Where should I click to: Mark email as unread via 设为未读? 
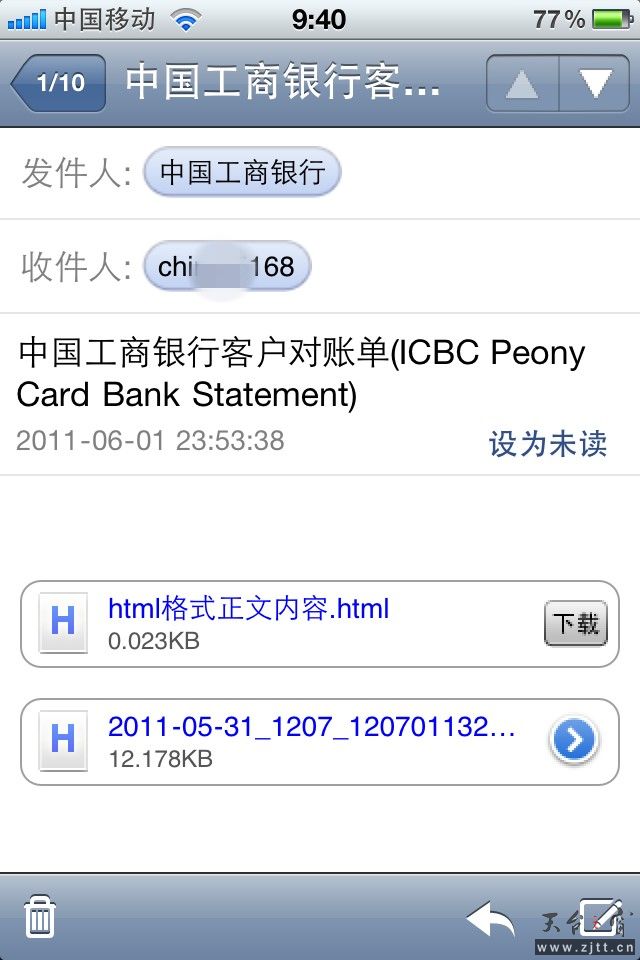(x=547, y=443)
